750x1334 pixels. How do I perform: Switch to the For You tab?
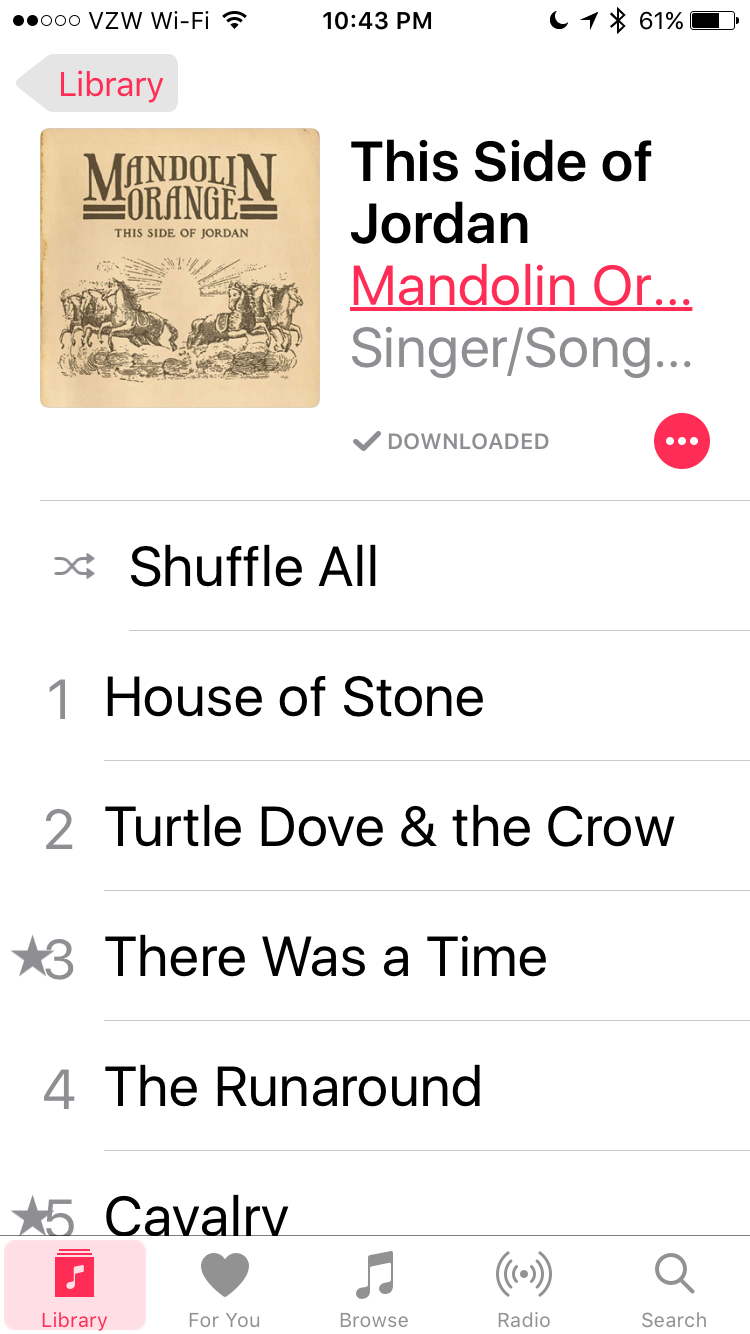pyautogui.click(x=224, y=1289)
